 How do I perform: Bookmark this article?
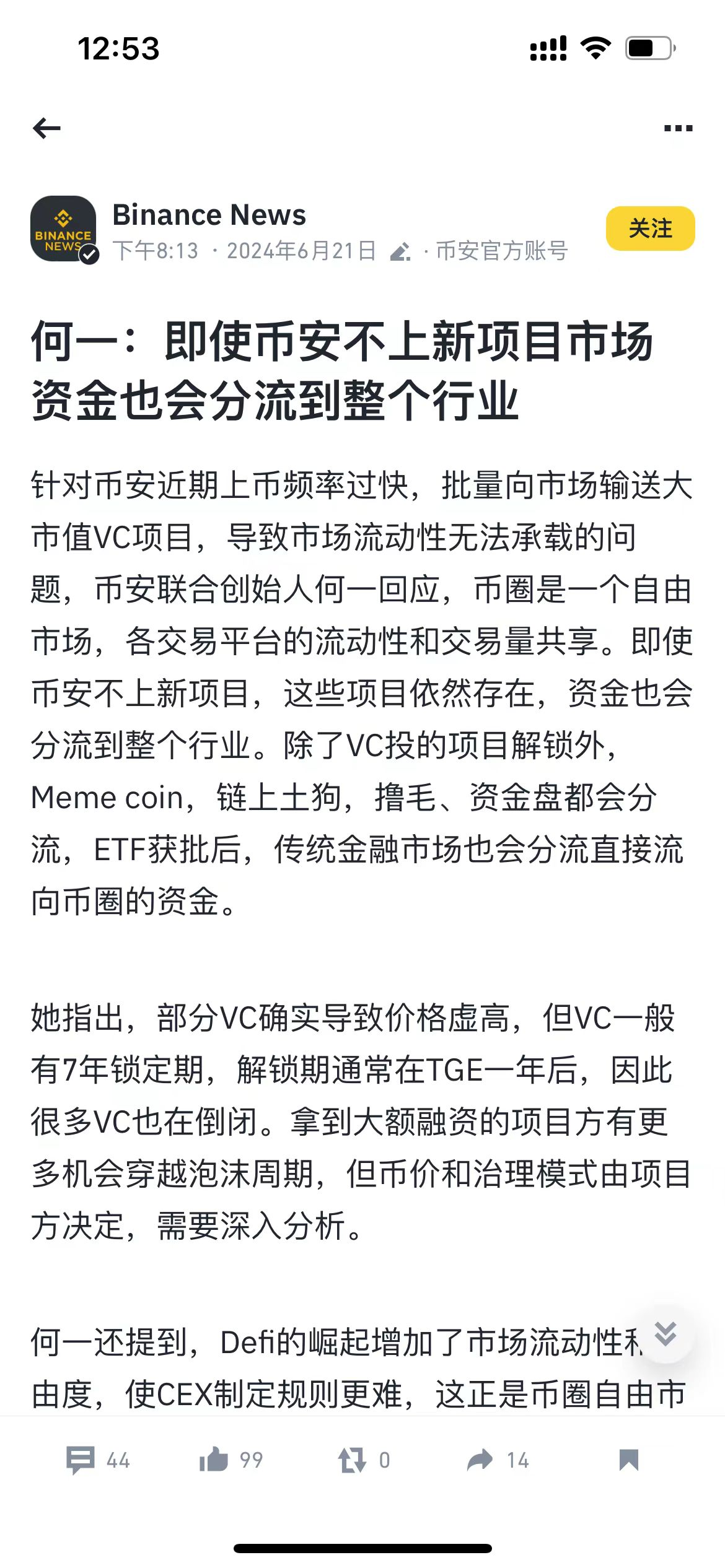[x=628, y=1460]
